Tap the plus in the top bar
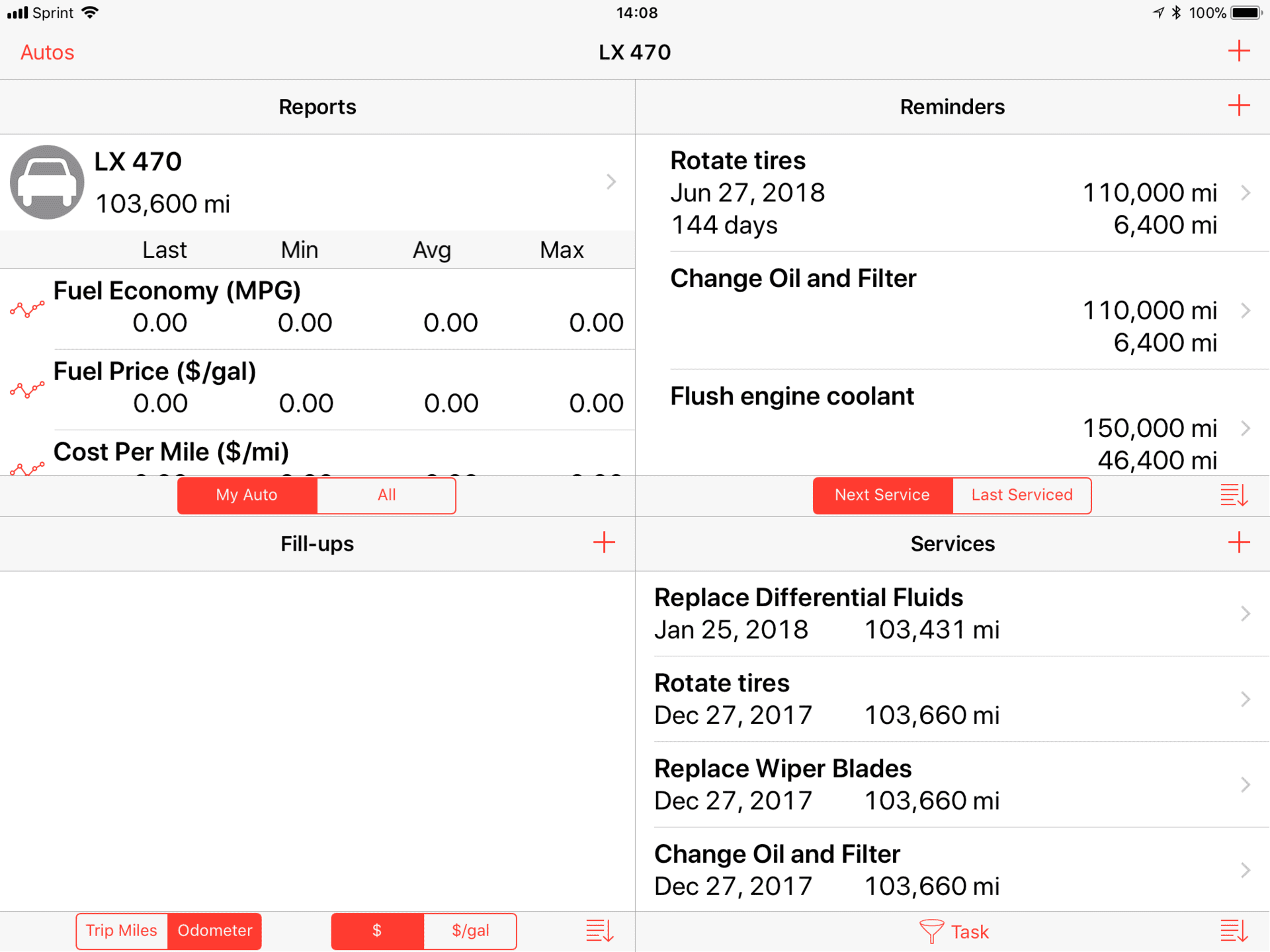 coord(1238,52)
